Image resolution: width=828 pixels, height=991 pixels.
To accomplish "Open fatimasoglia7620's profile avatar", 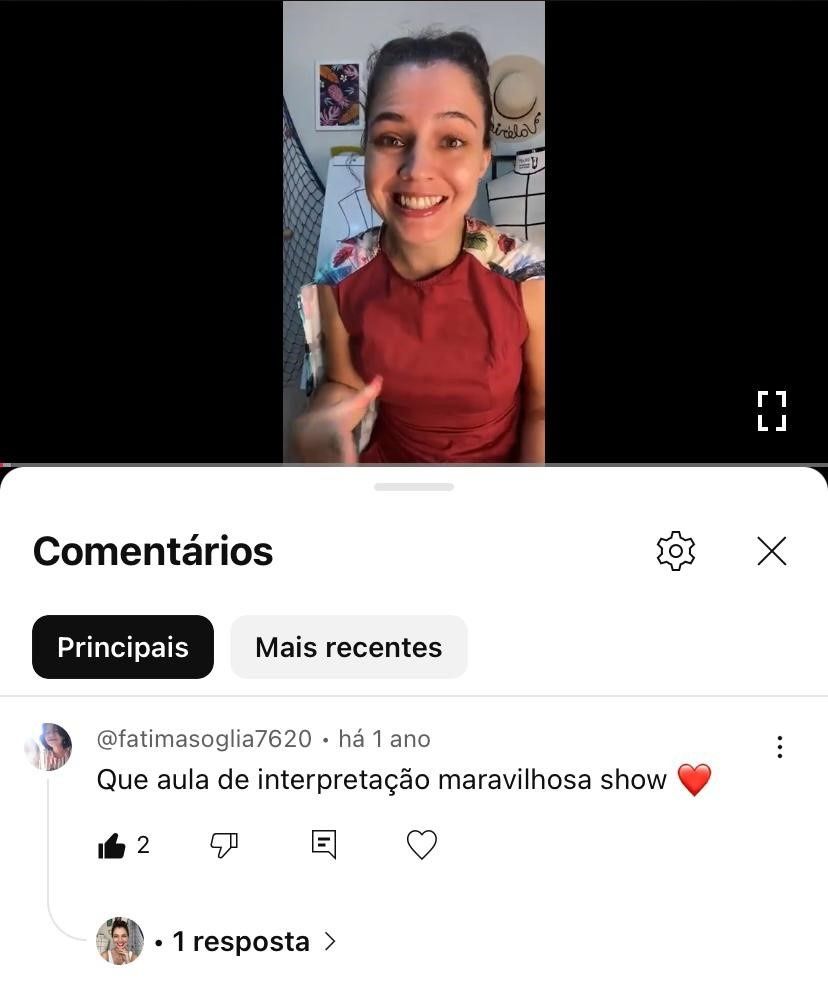I will click(49, 746).
